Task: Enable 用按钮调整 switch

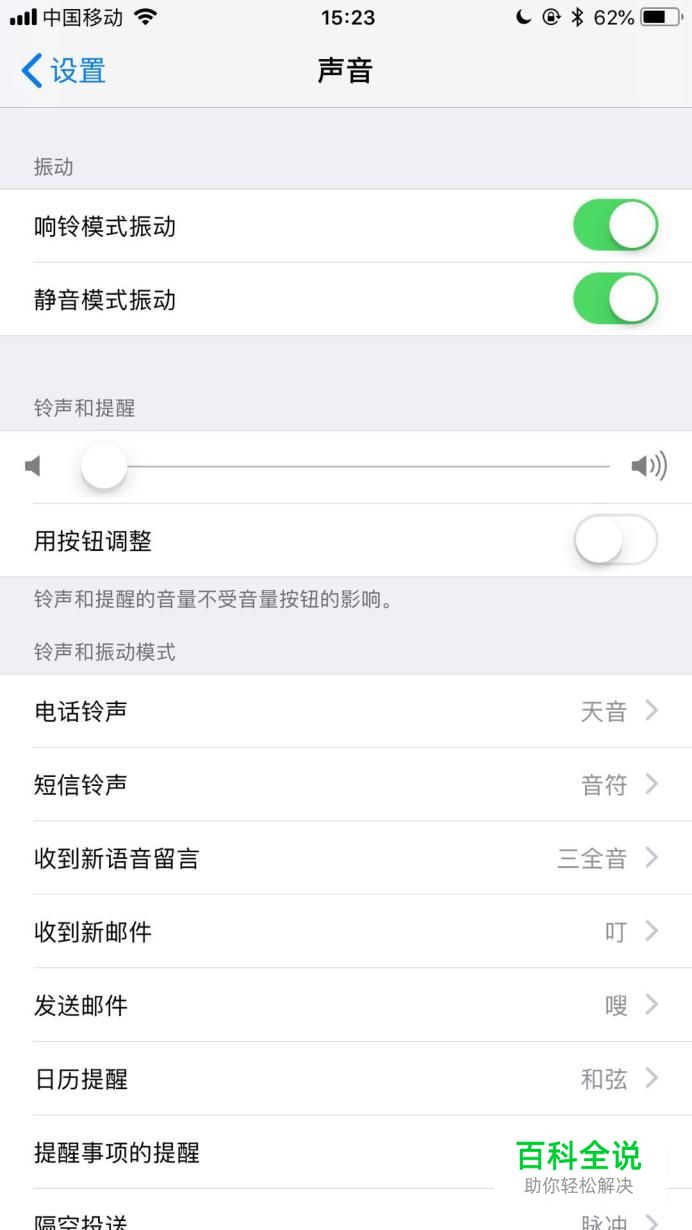Action: coord(615,541)
